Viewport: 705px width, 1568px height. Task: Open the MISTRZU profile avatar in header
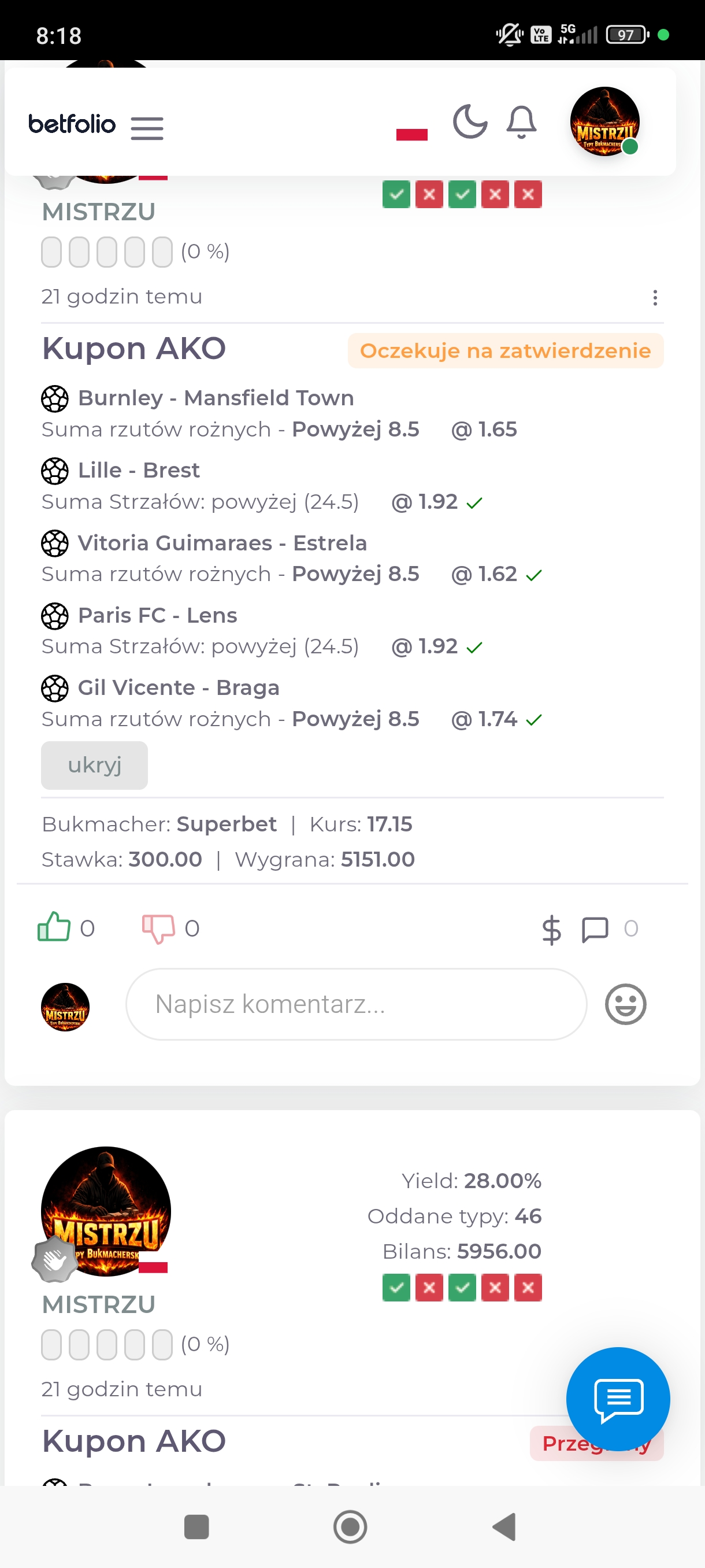604,121
